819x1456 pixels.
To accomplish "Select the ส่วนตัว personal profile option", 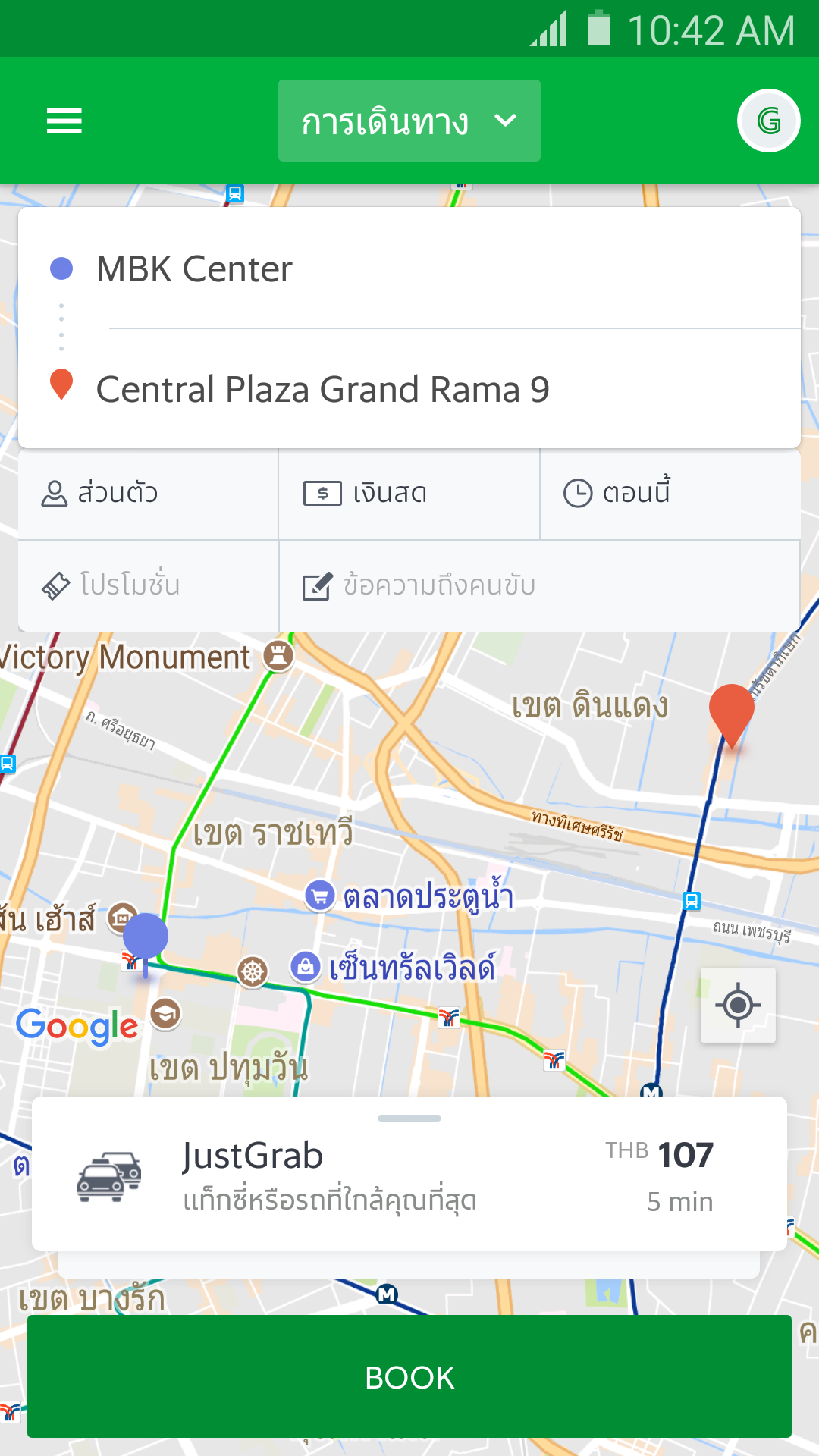I will tap(148, 494).
